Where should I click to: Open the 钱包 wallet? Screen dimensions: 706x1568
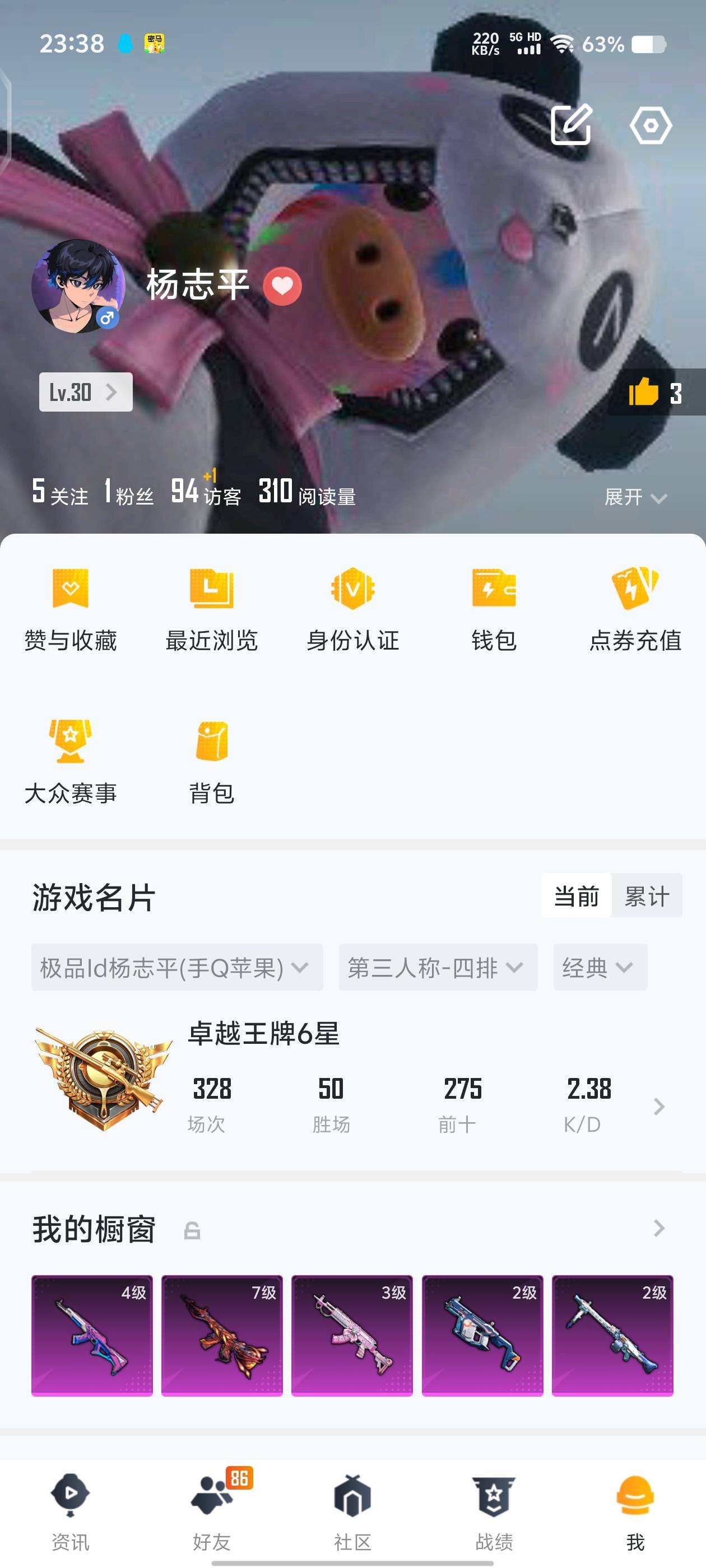[495, 609]
